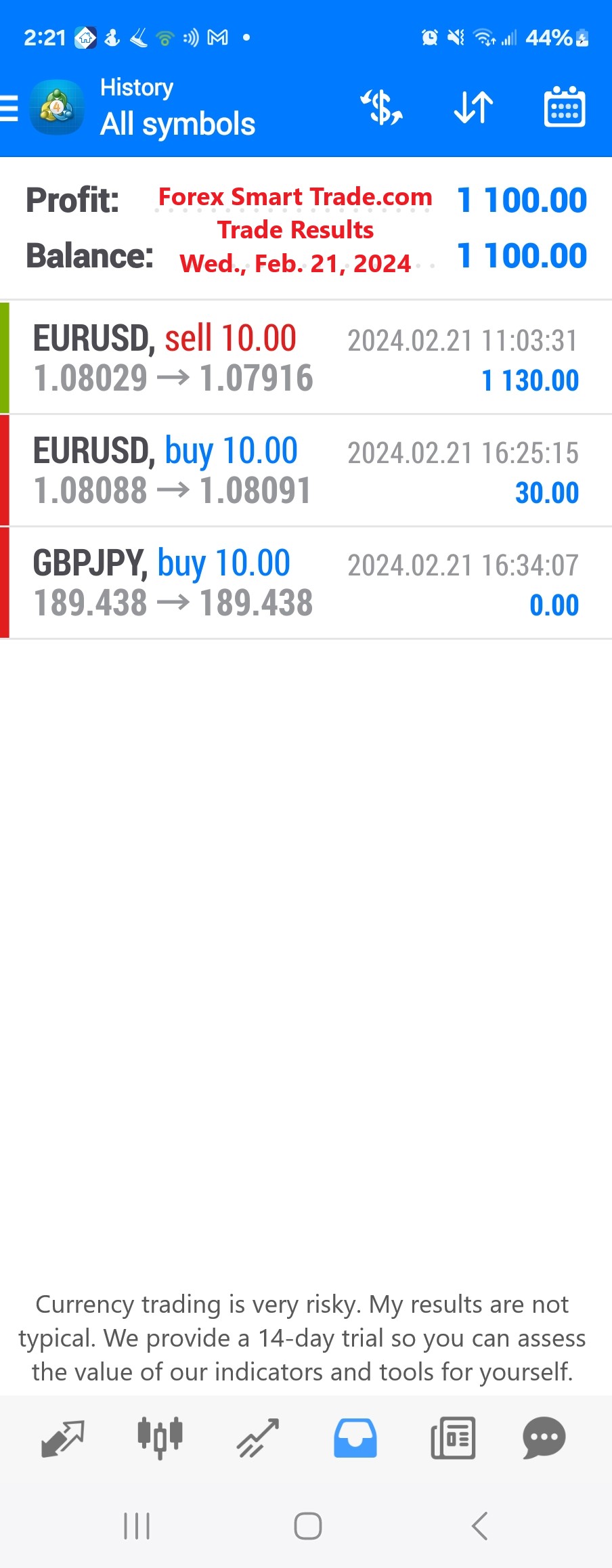612x1568 pixels.
Task: Open the Charts candlestick icon
Action: [x=160, y=1439]
